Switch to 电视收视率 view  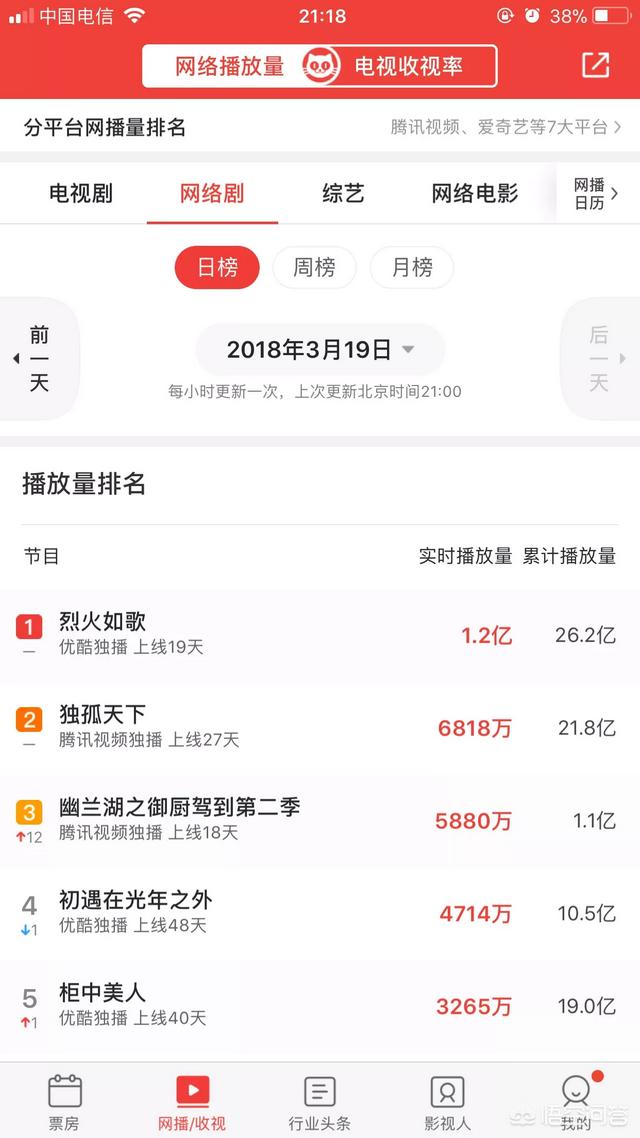(409, 67)
